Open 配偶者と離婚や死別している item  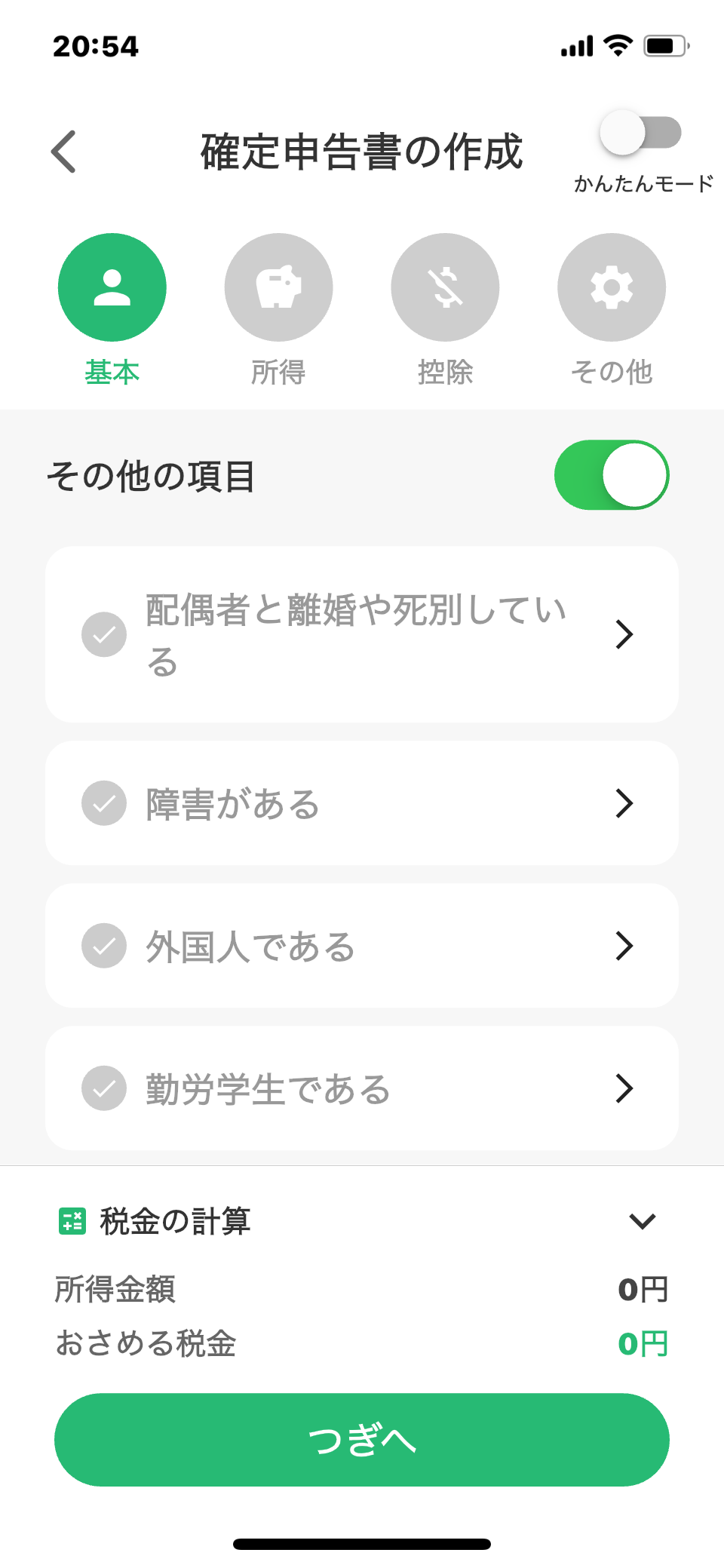(362, 634)
